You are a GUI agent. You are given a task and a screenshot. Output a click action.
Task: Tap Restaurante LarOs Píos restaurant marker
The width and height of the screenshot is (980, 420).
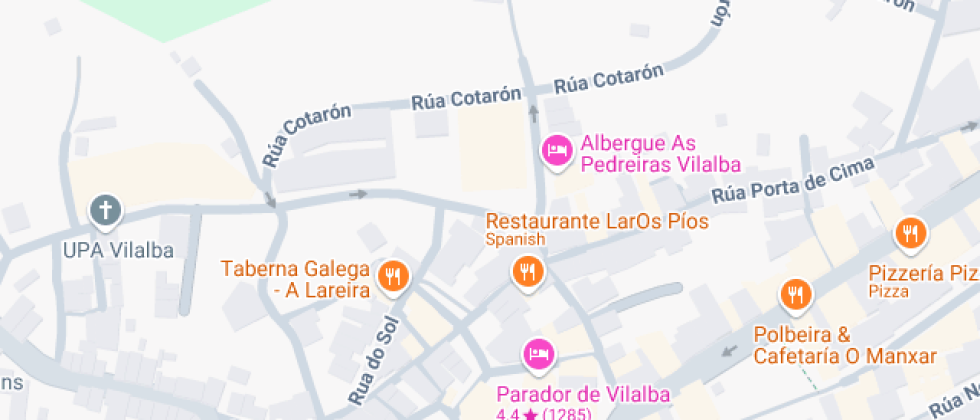(x=527, y=270)
